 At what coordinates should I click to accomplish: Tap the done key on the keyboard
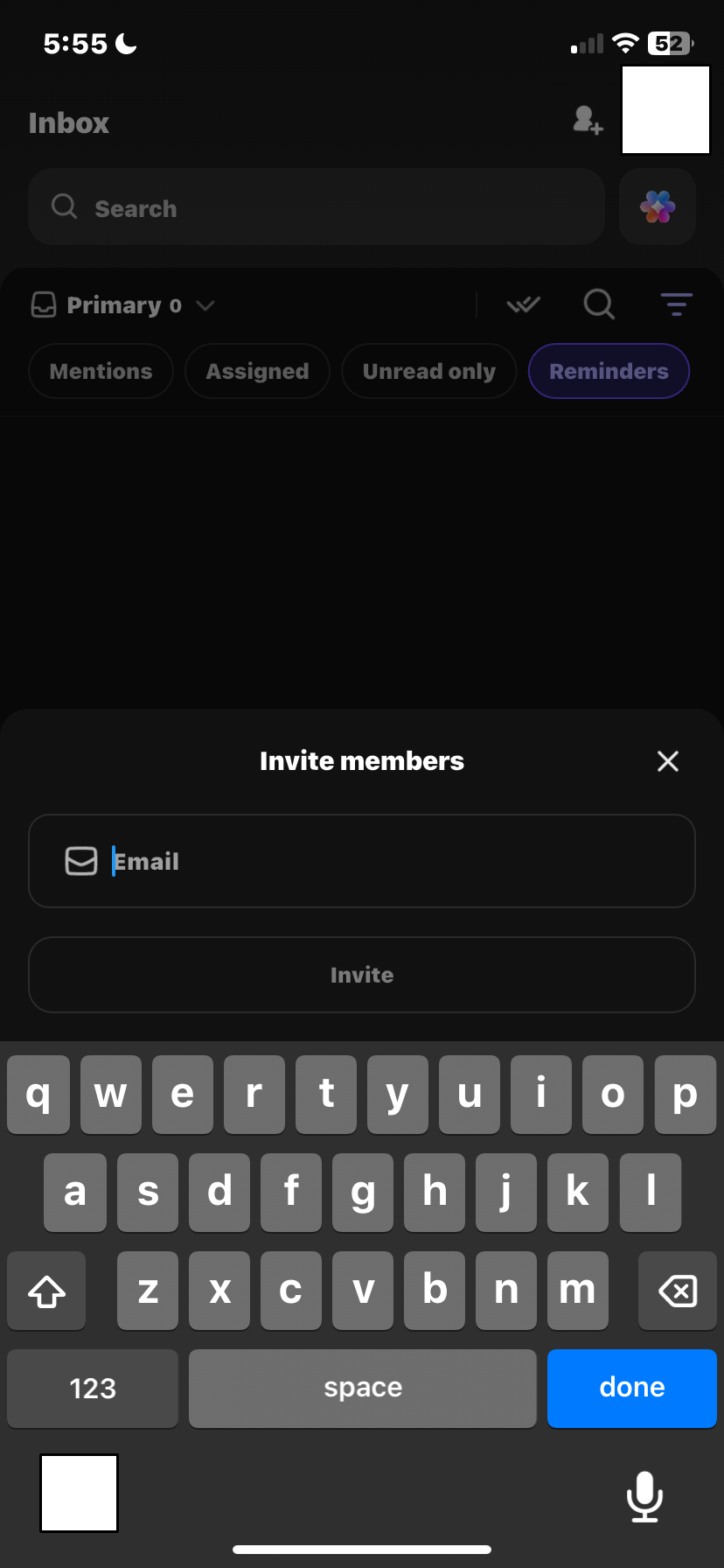click(x=631, y=1388)
